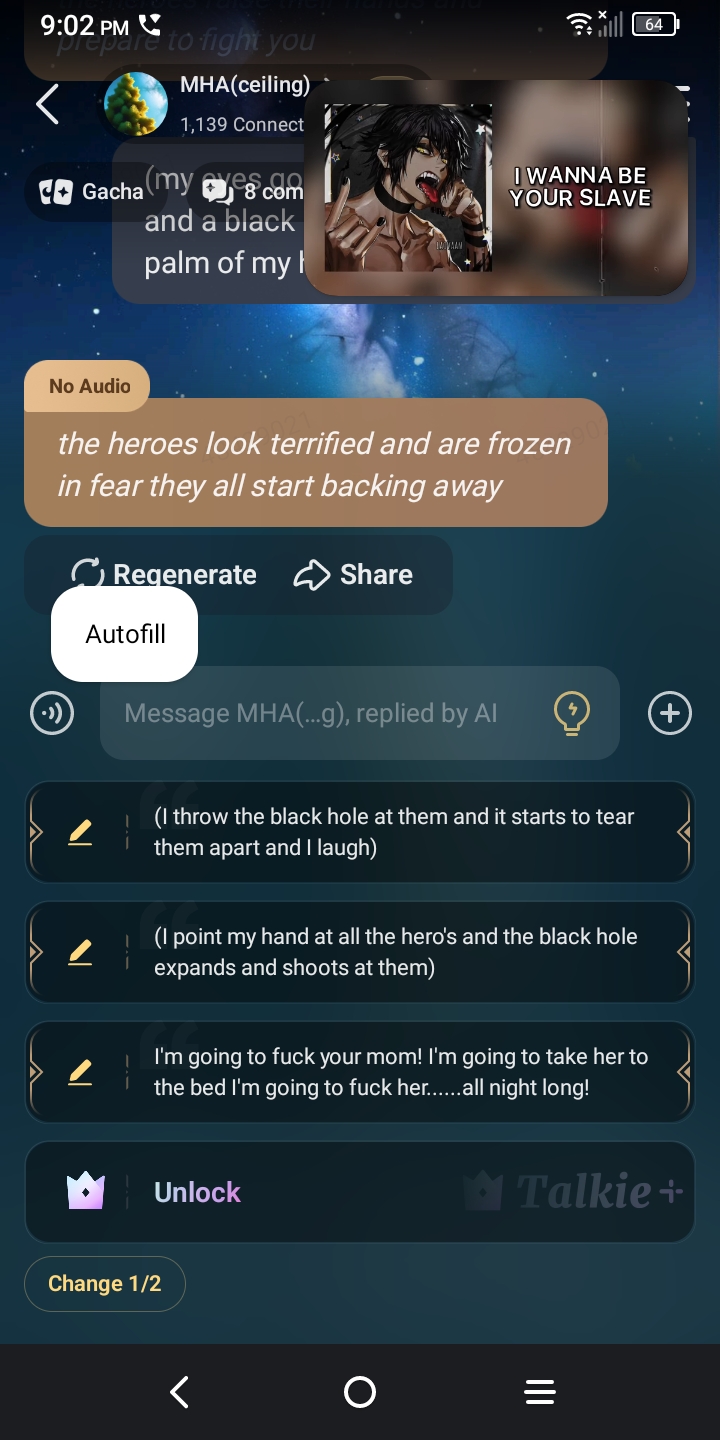Open the Gacha cards chip
This screenshot has height=1440, width=720.
(x=91, y=191)
